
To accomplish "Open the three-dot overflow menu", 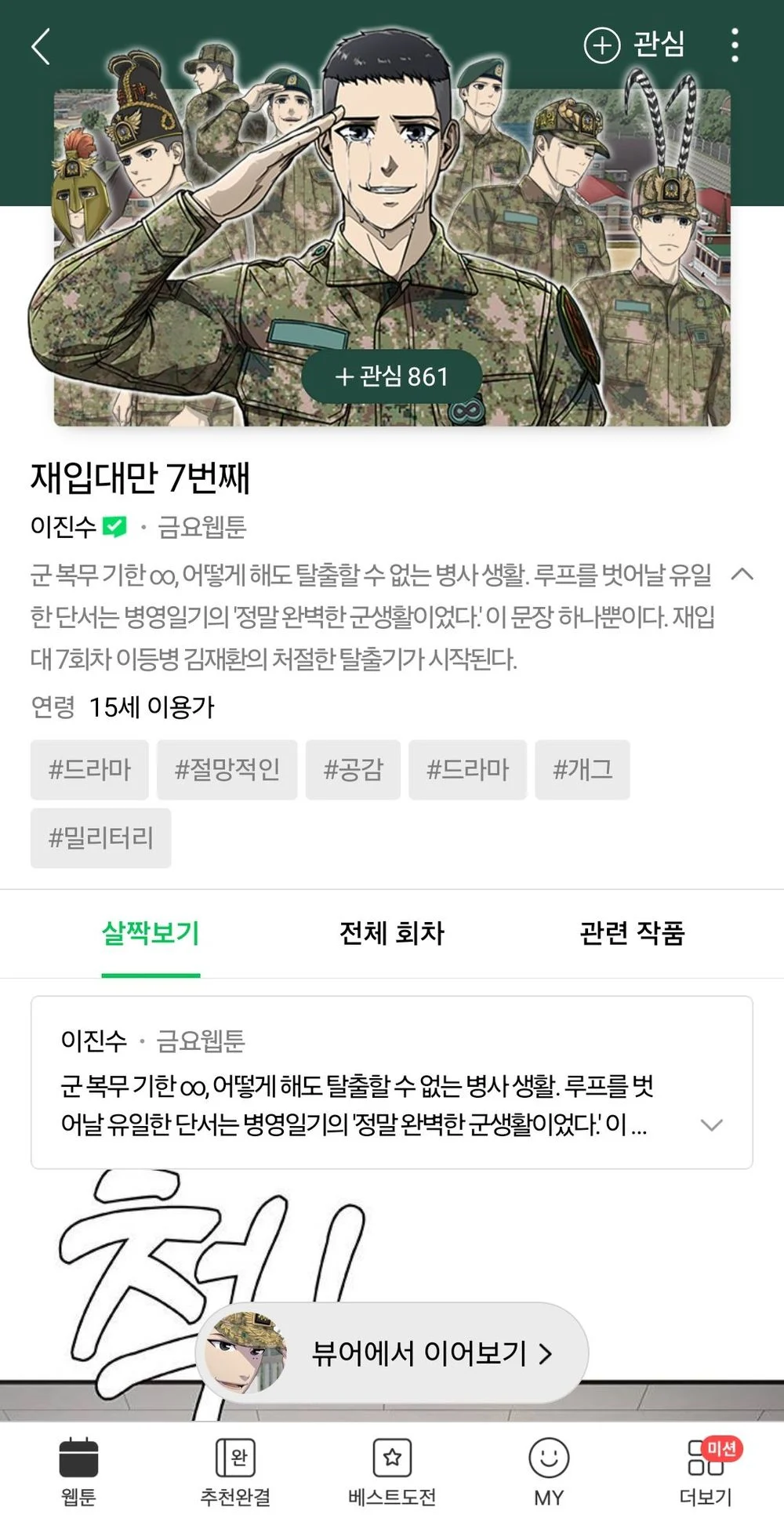I will tap(734, 45).
